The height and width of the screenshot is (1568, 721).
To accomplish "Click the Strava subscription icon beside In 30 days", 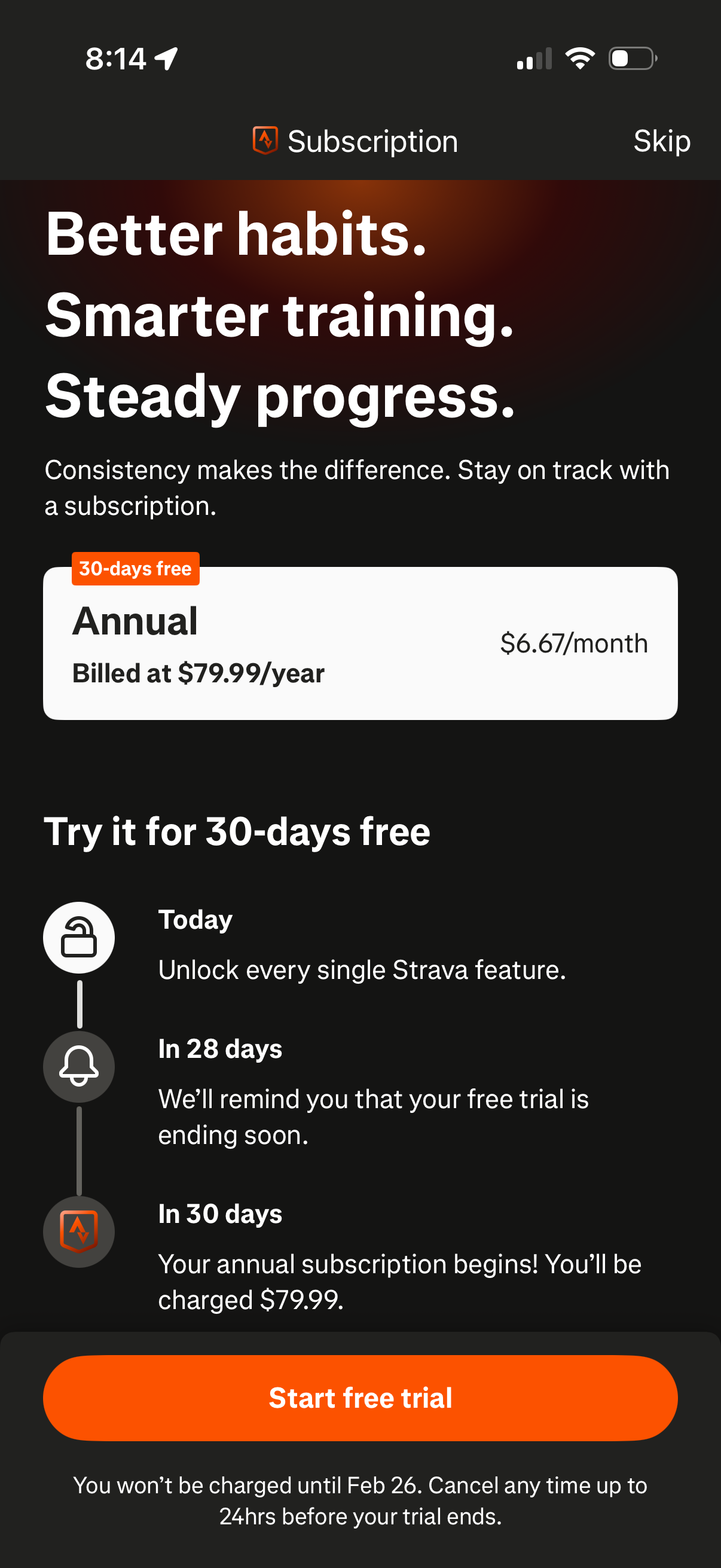I will point(78,1231).
